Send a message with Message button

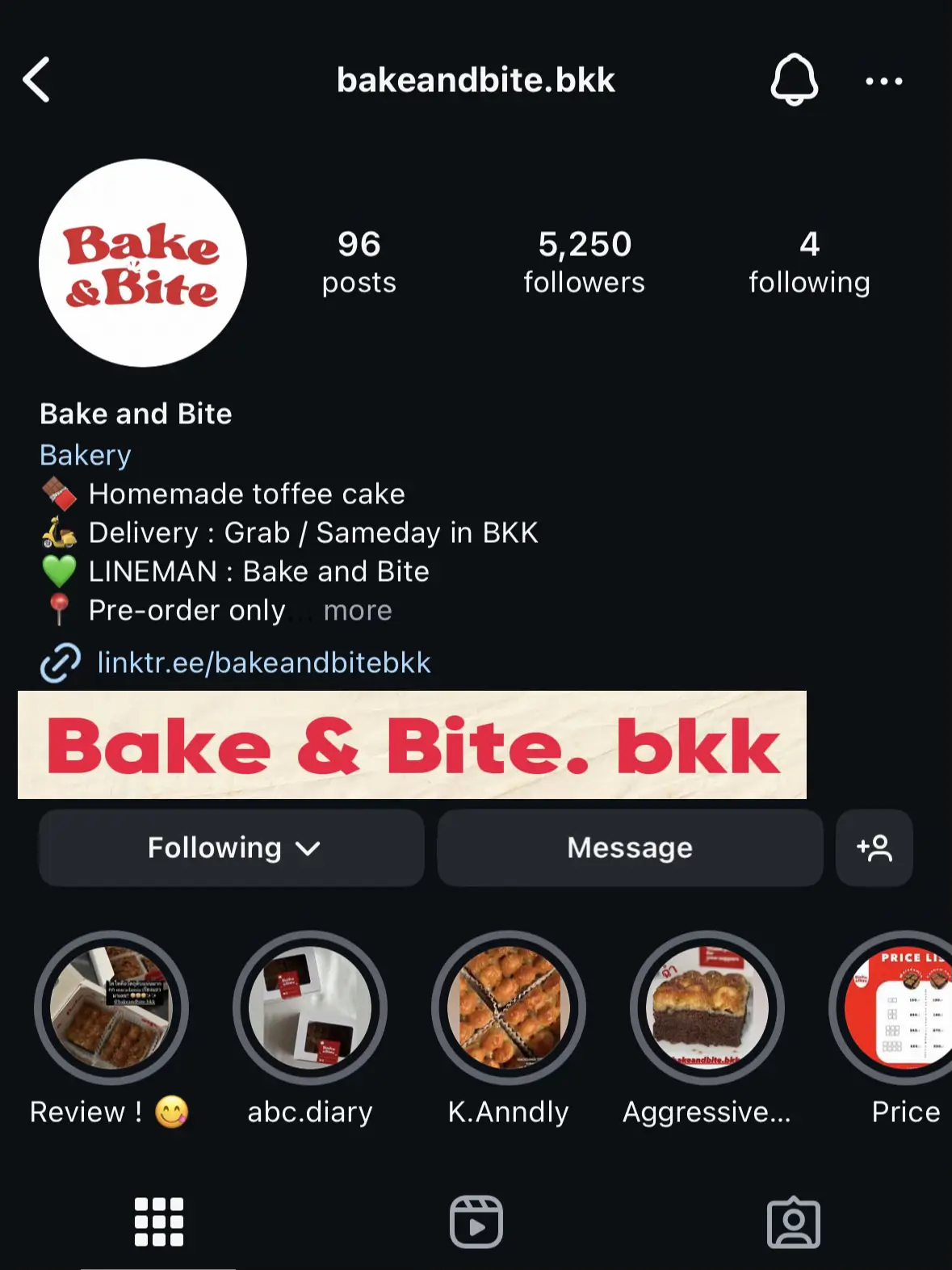[630, 847]
